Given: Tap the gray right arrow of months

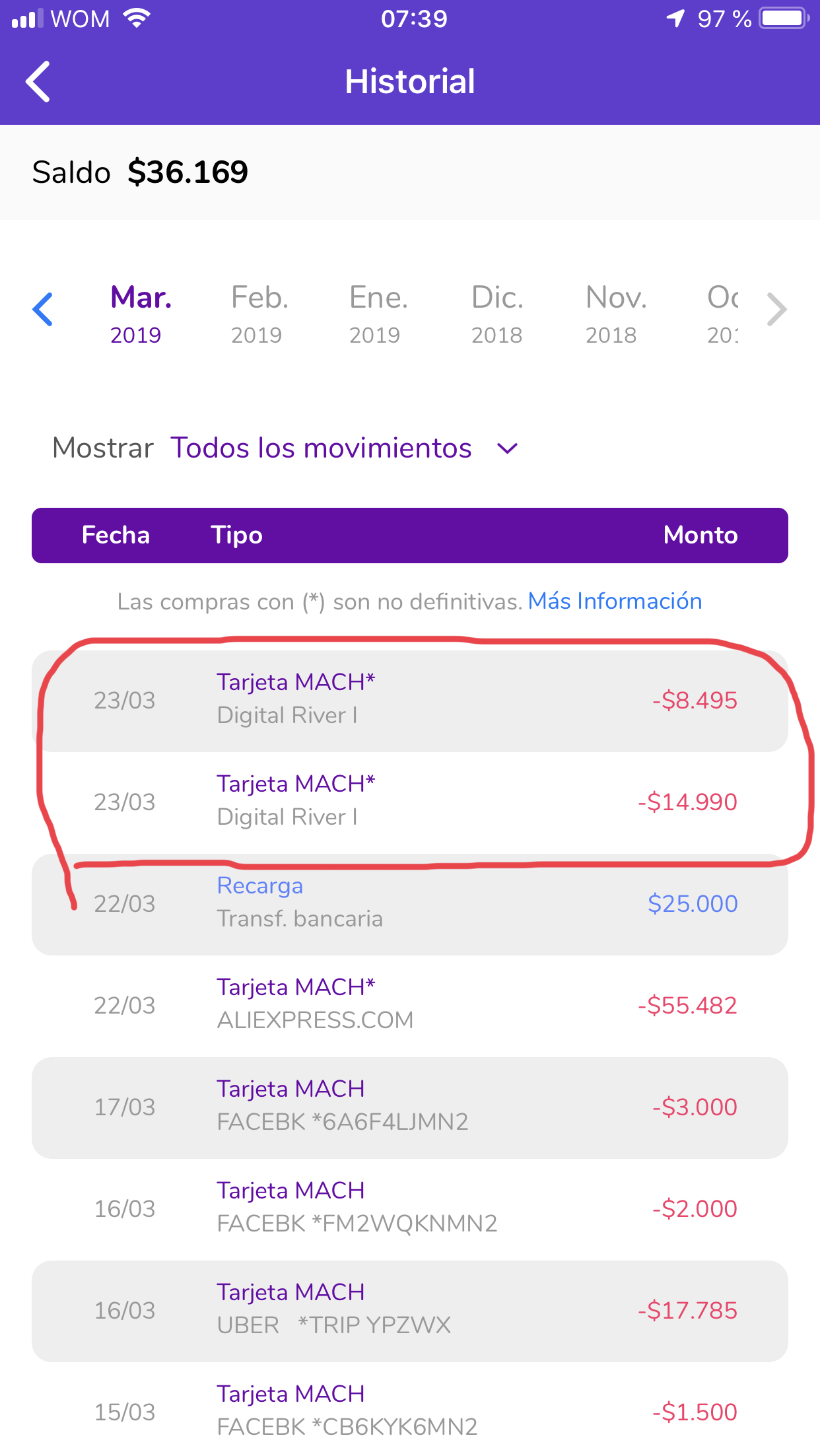Looking at the screenshot, I should tap(776, 309).
